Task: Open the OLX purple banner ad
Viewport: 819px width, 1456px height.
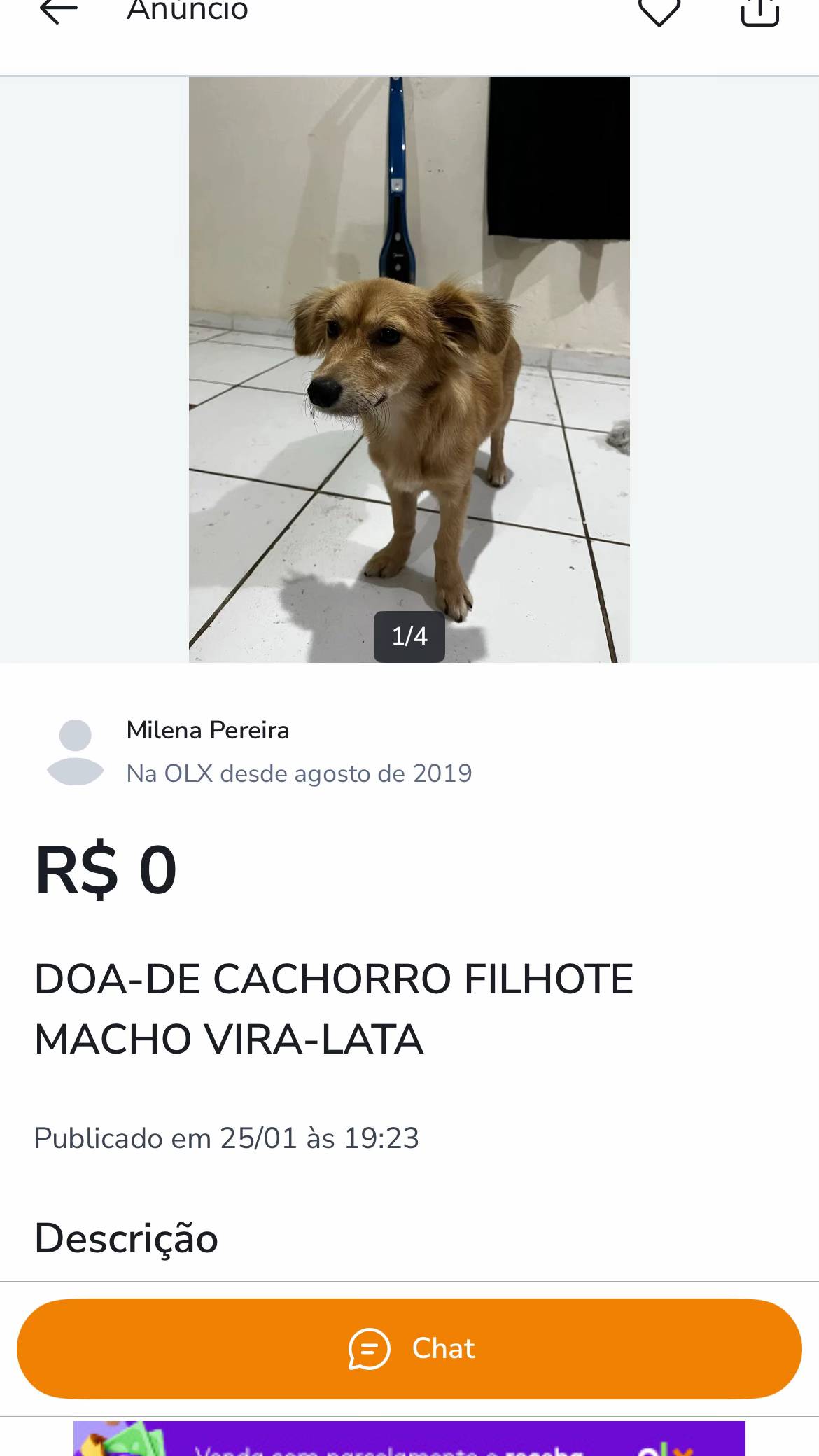Action: [x=409, y=1439]
